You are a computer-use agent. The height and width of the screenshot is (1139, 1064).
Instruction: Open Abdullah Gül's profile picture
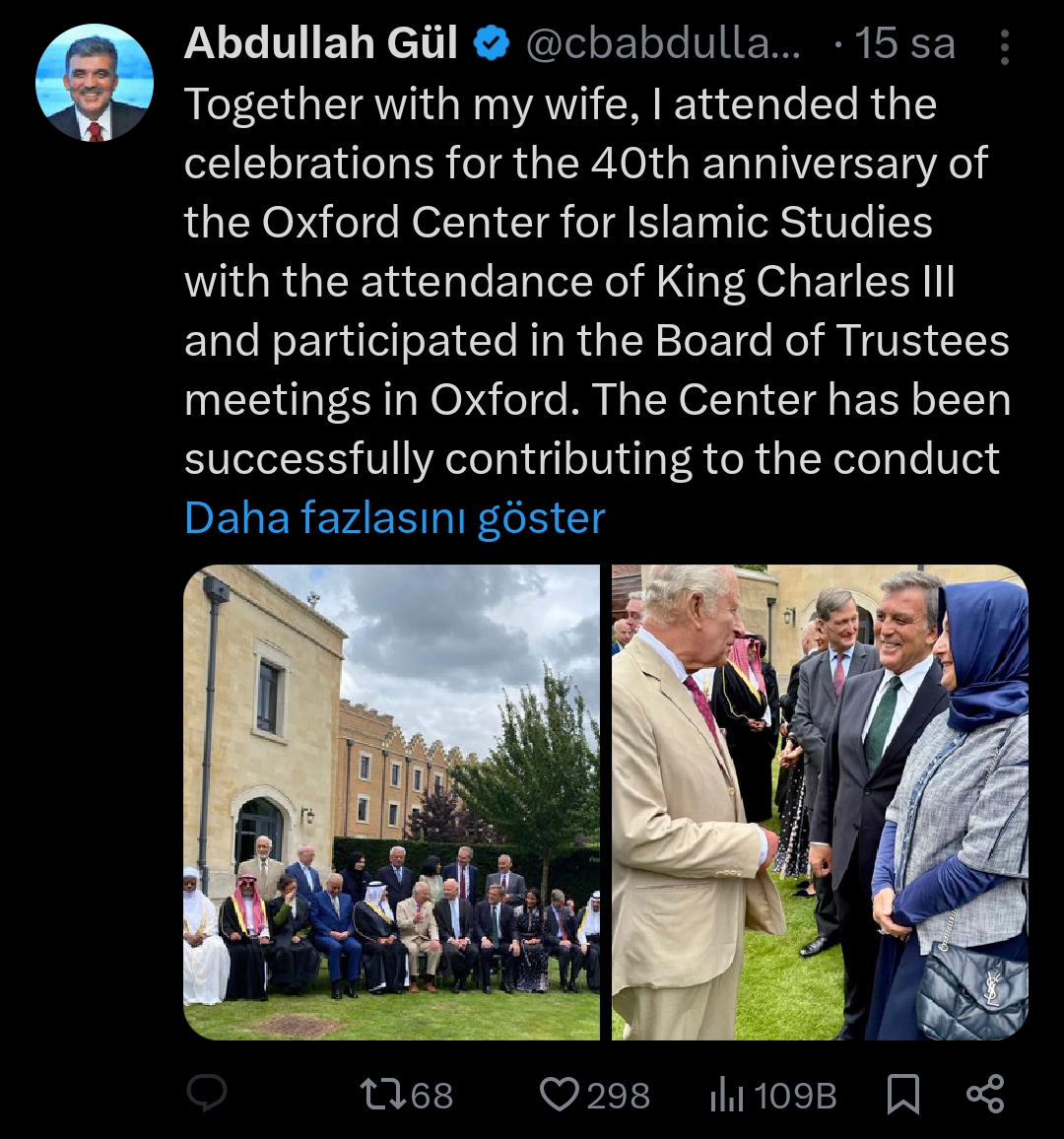click(94, 83)
